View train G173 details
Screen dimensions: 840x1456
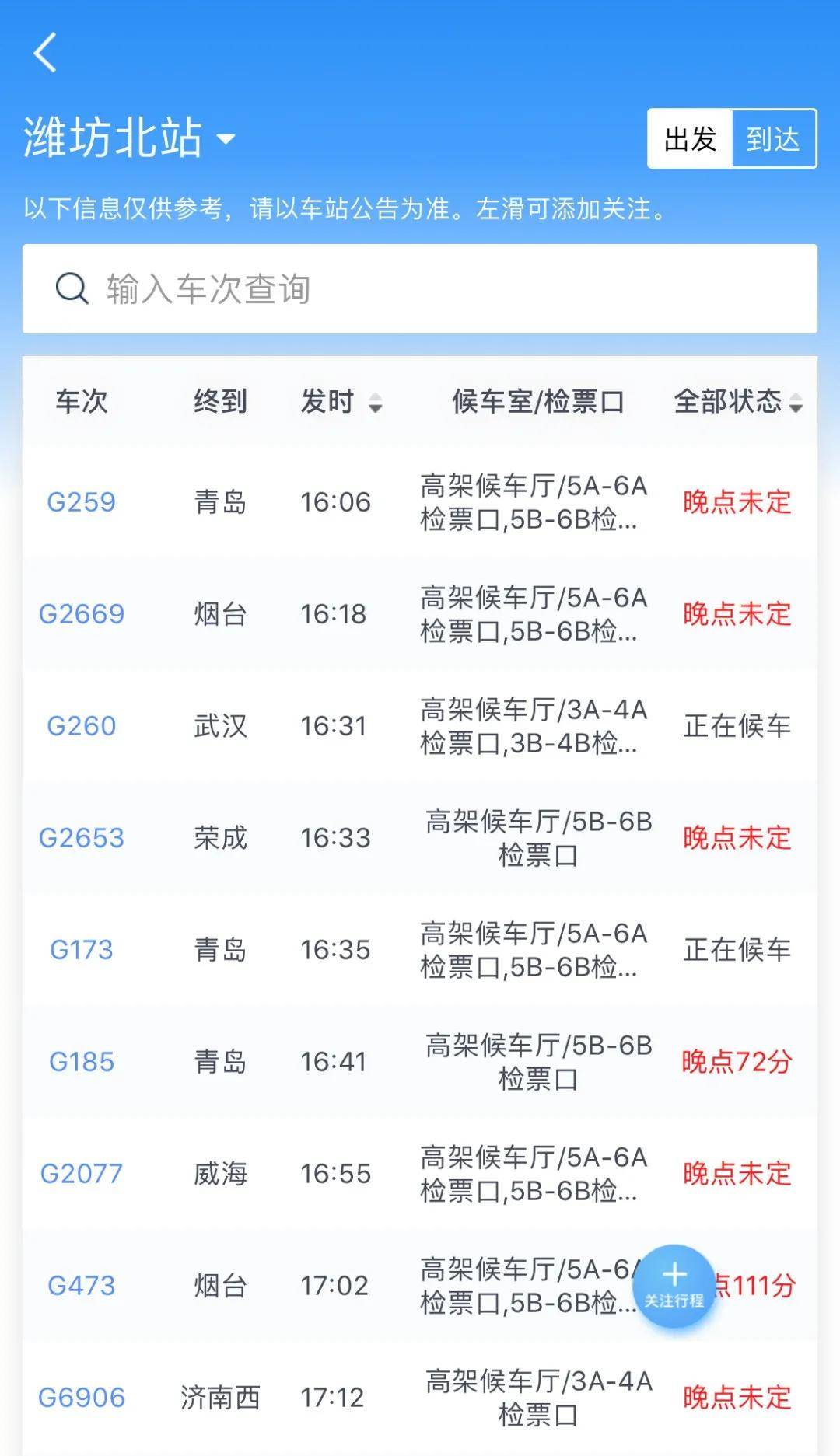tap(82, 950)
